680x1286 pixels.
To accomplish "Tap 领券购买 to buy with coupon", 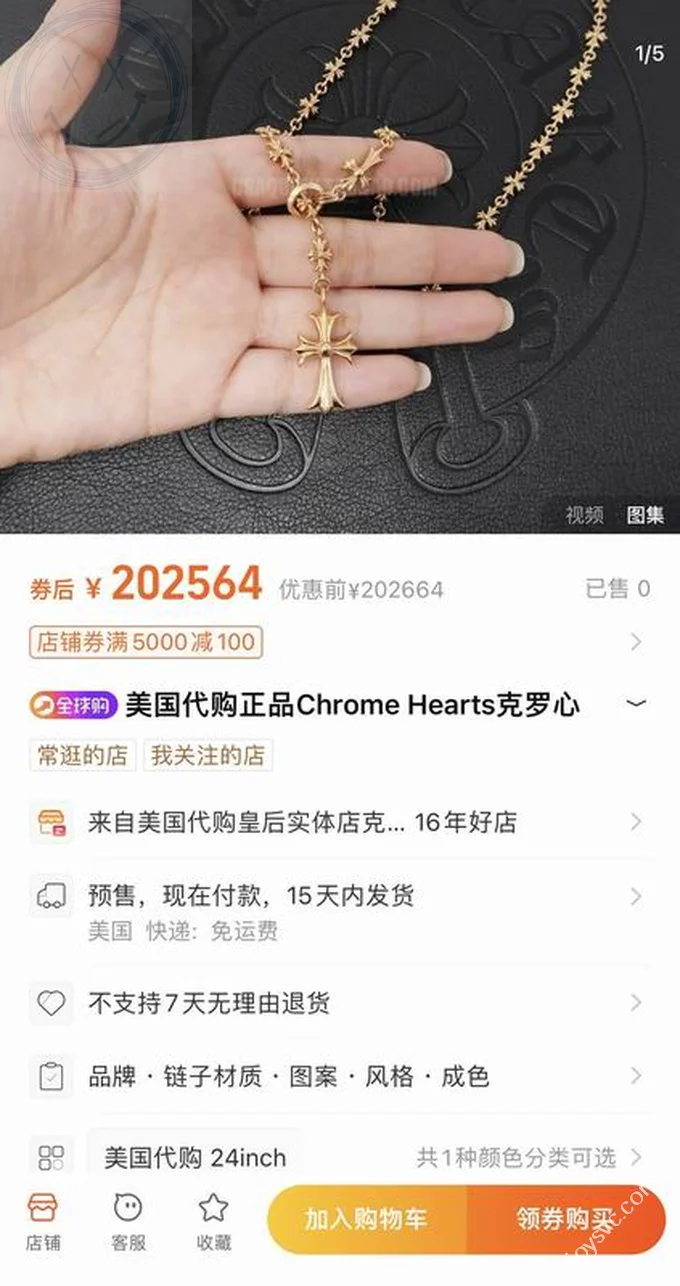I will (566, 1219).
